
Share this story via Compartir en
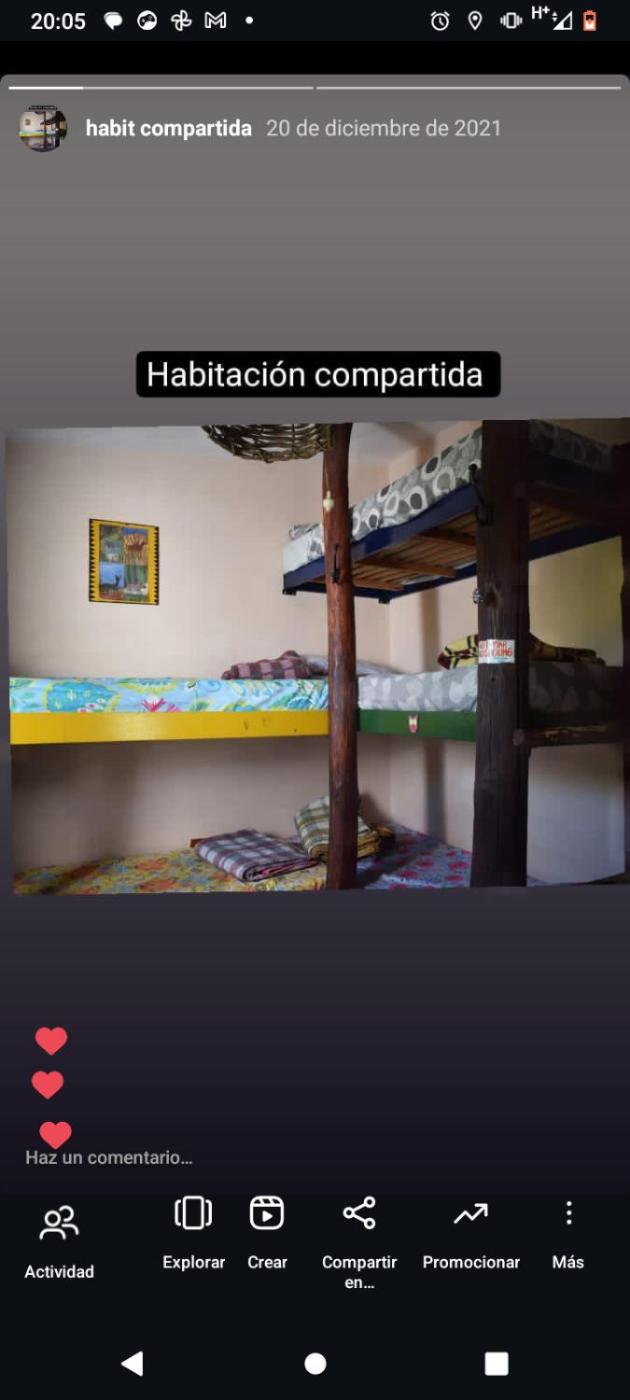coord(359,1238)
